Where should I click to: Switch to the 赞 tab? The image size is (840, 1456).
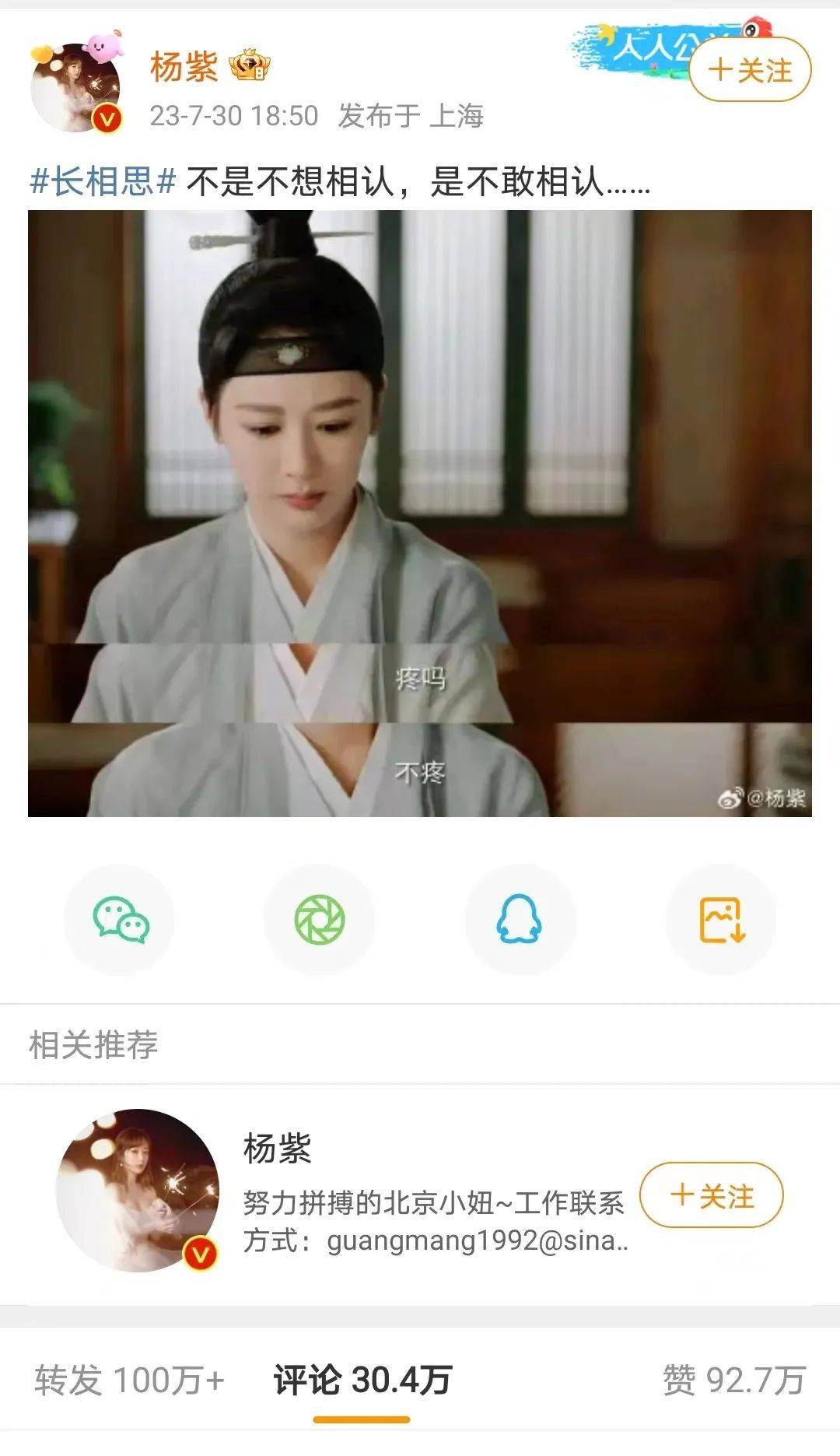tap(733, 1381)
